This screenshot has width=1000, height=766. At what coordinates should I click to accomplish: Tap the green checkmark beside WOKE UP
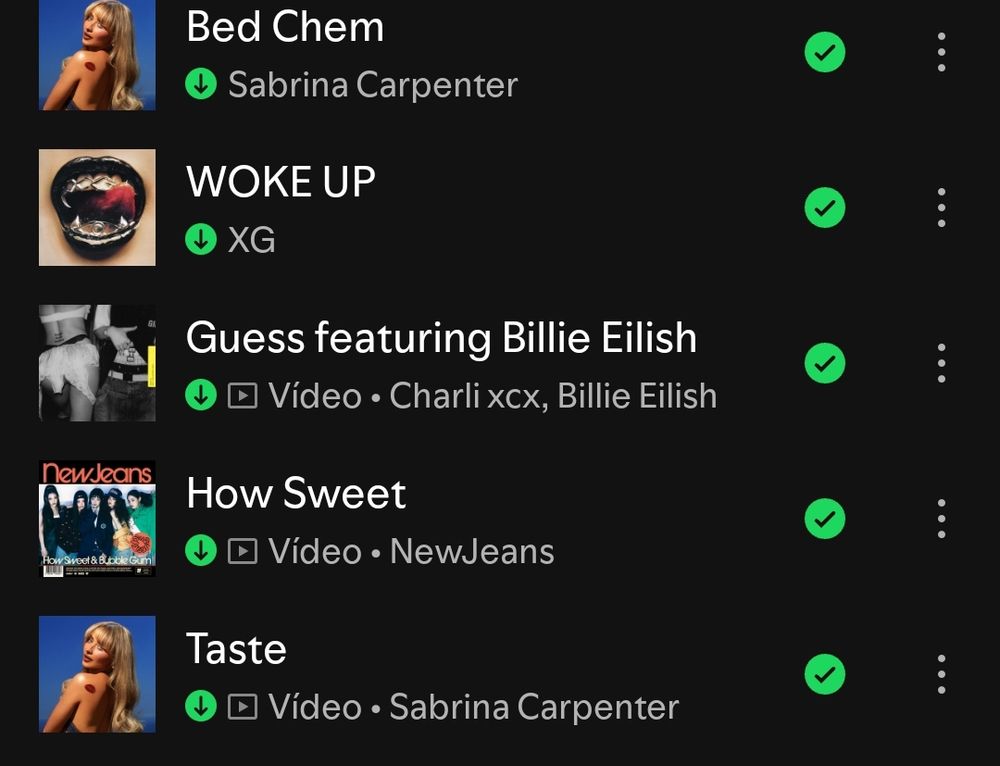coord(825,208)
